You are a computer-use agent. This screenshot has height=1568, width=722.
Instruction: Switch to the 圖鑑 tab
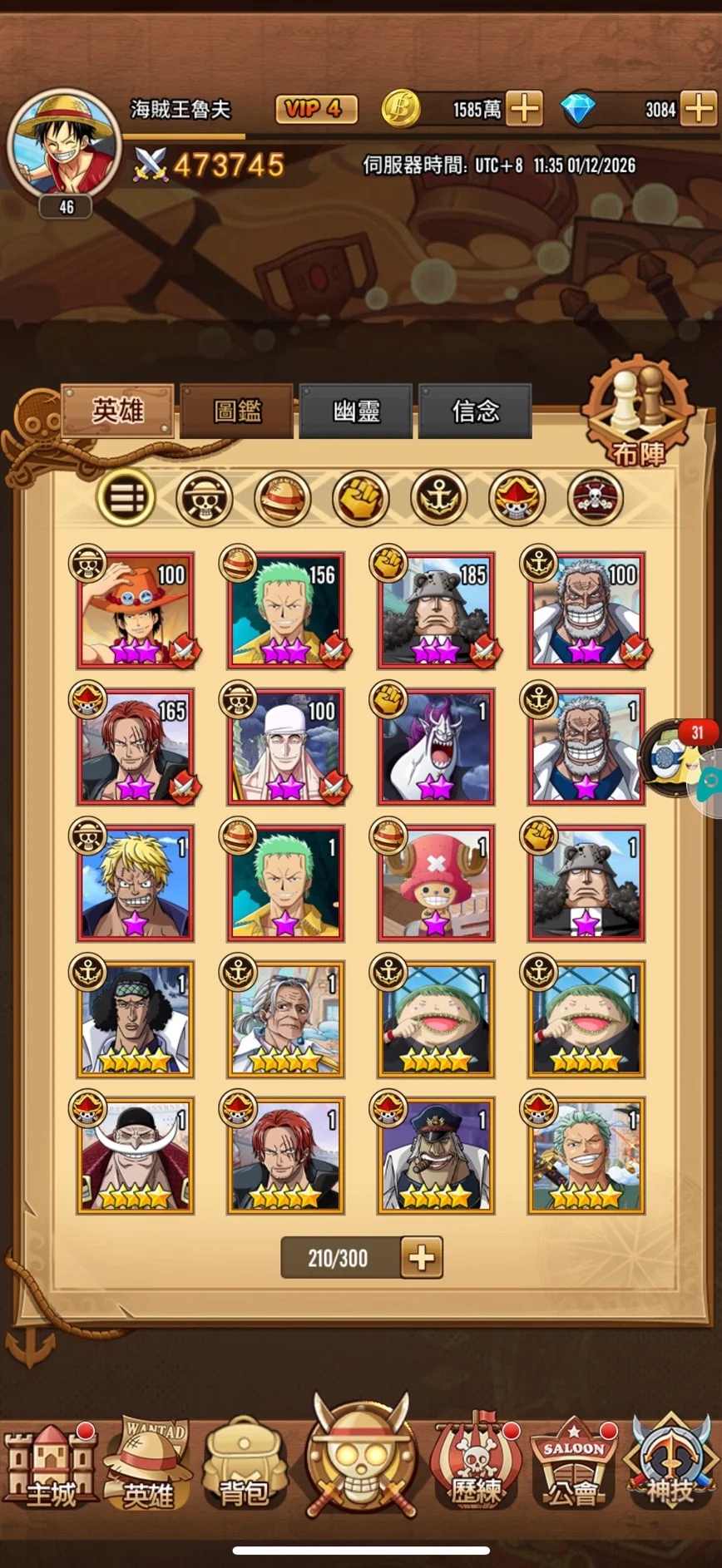coord(237,411)
